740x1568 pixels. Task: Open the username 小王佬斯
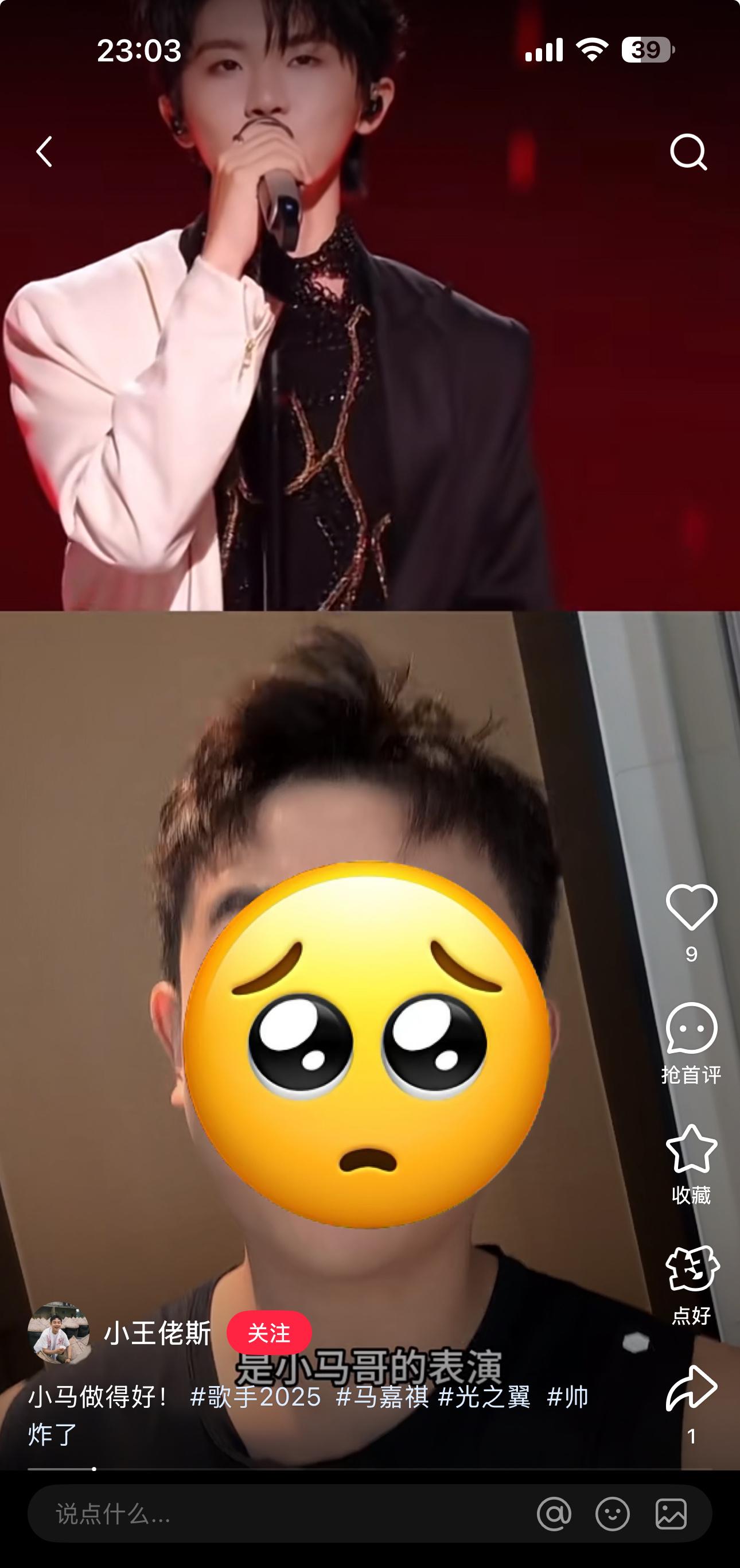click(x=157, y=1333)
